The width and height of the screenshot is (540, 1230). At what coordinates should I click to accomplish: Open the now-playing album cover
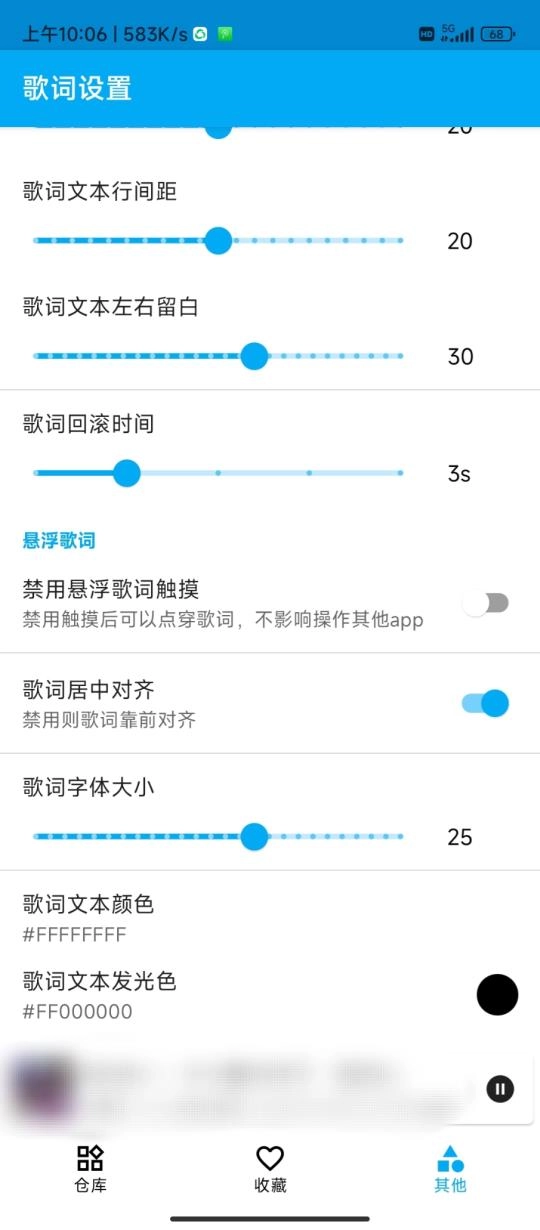[x=42, y=1088]
